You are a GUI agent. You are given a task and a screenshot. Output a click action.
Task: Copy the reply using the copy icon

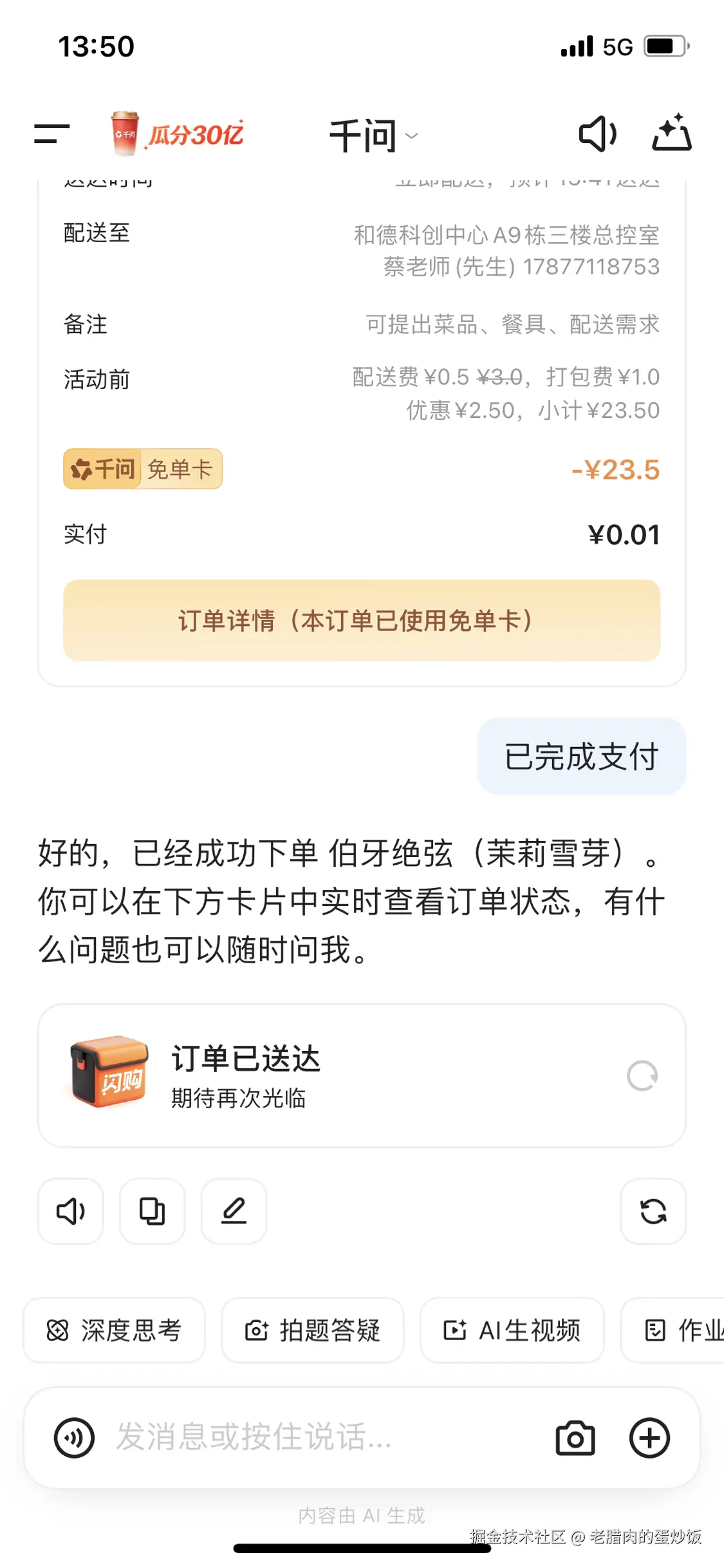(x=152, y=1211)
